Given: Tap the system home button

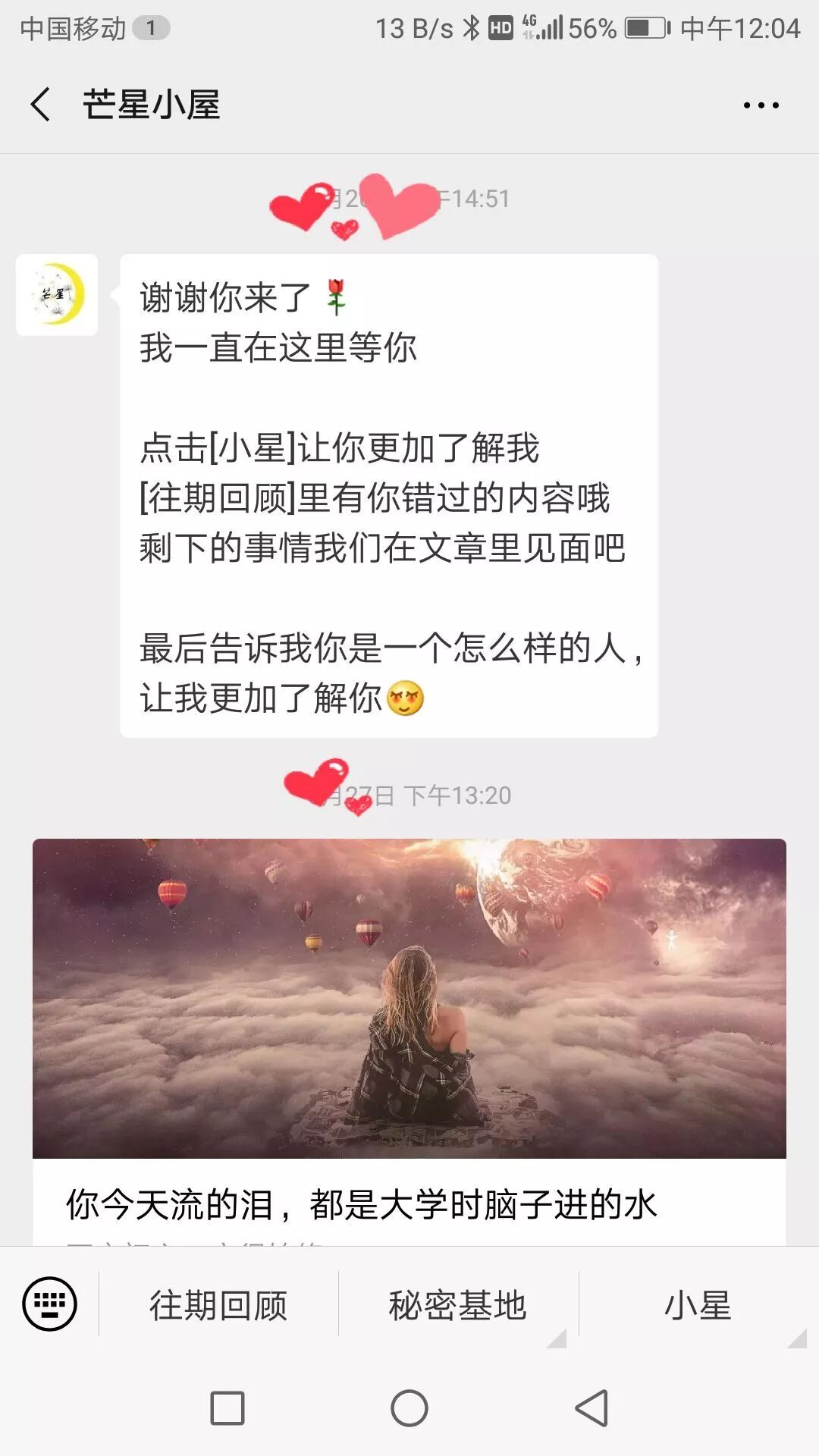Looking at the screenshot, I should 409,1409.
